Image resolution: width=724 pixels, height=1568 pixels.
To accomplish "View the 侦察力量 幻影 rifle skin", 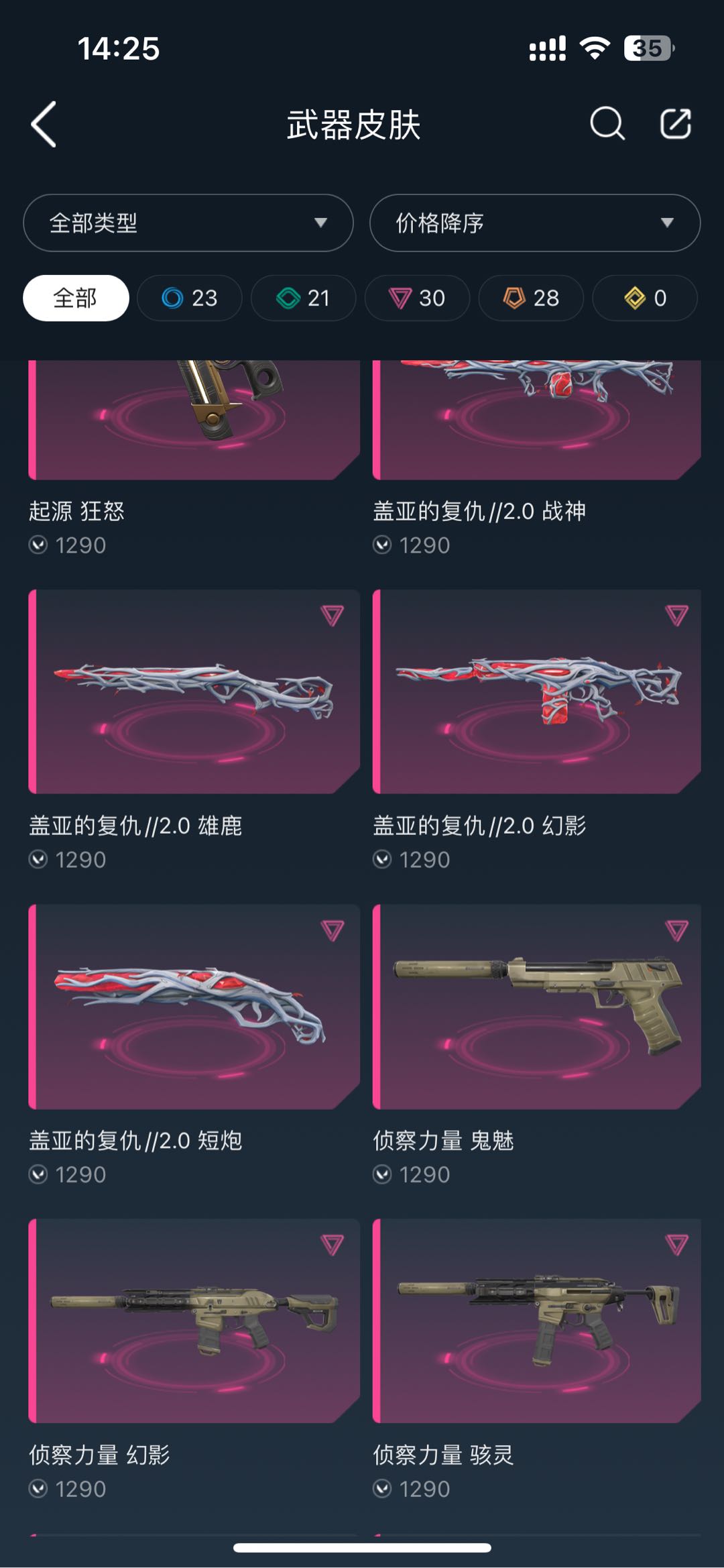I will pos(194,1321).
